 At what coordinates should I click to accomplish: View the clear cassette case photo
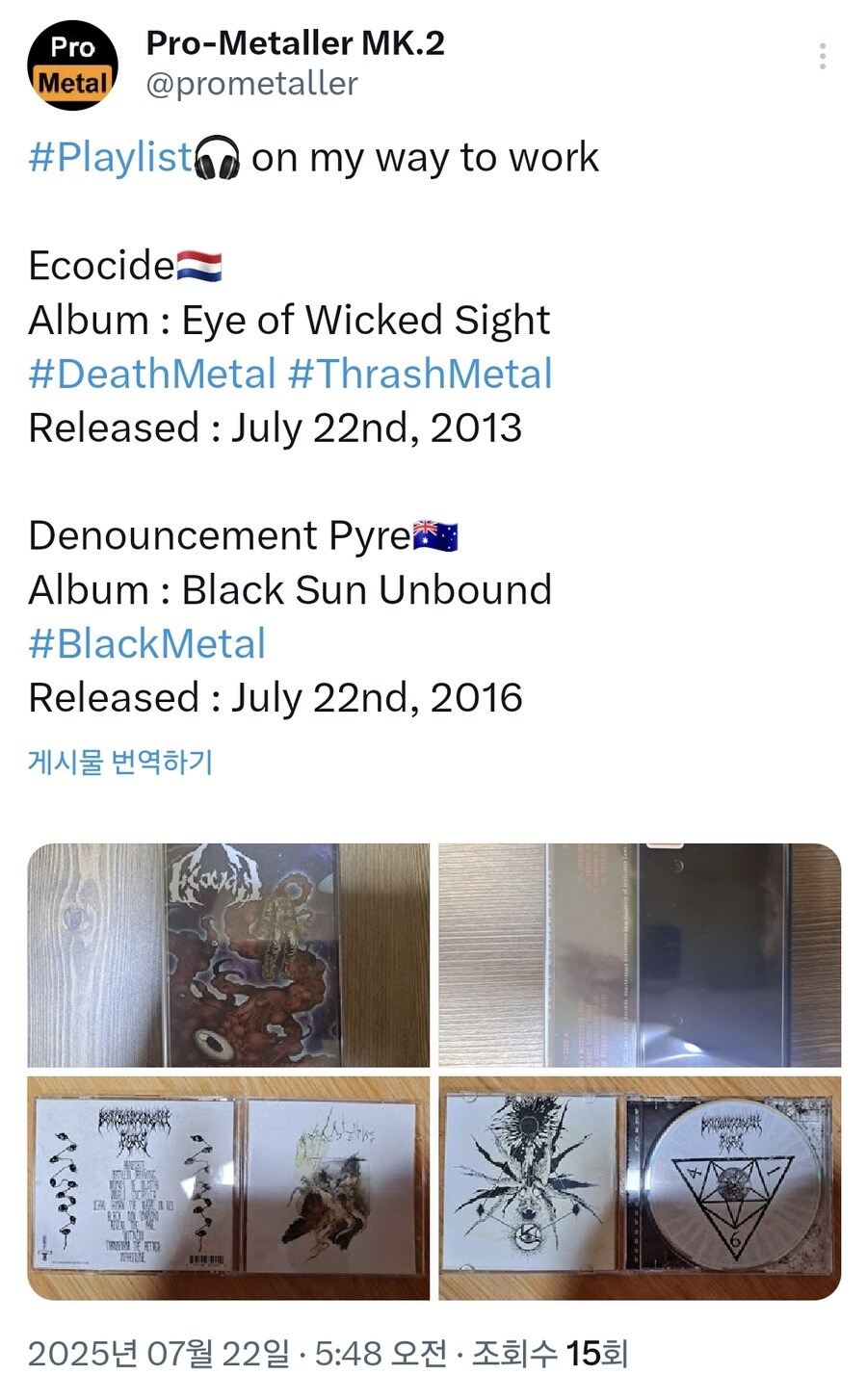pos(640,955)
